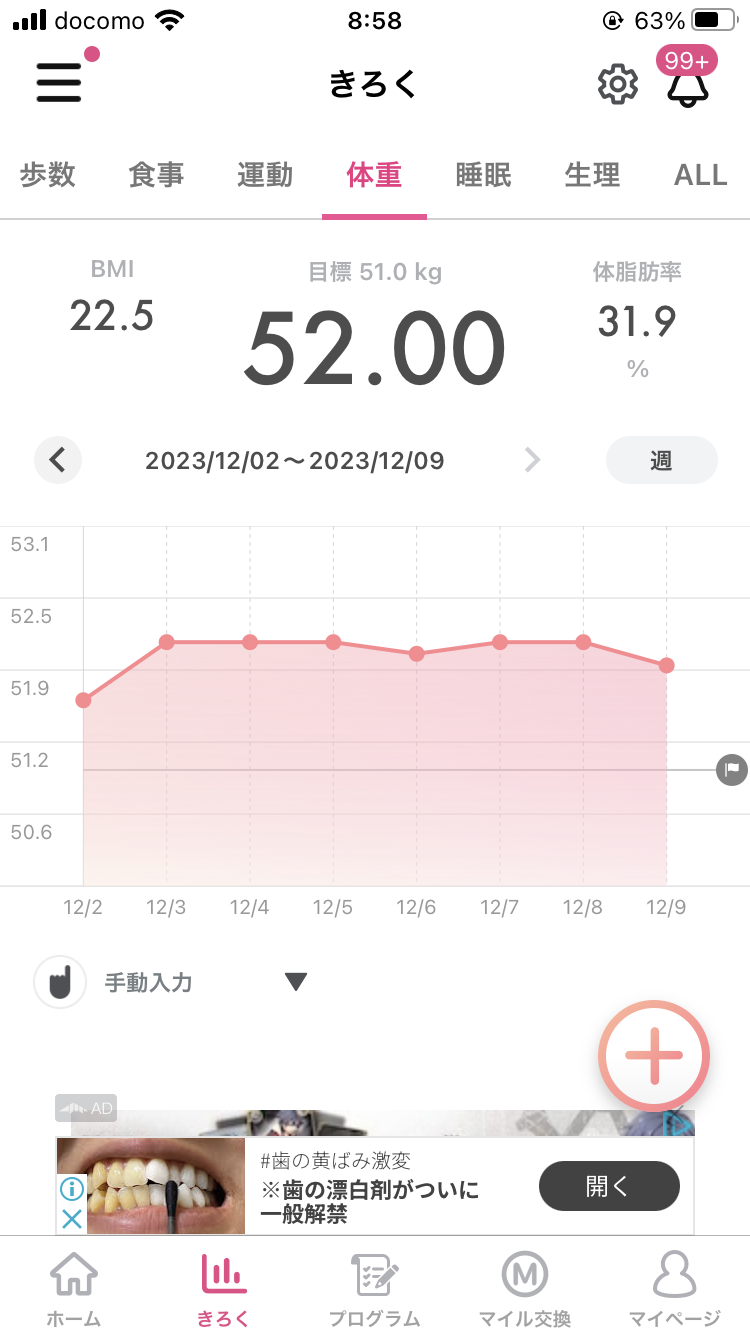Select the 生理 tab
This screenshot has width=750, height=1334.
[x=592, y=175]
